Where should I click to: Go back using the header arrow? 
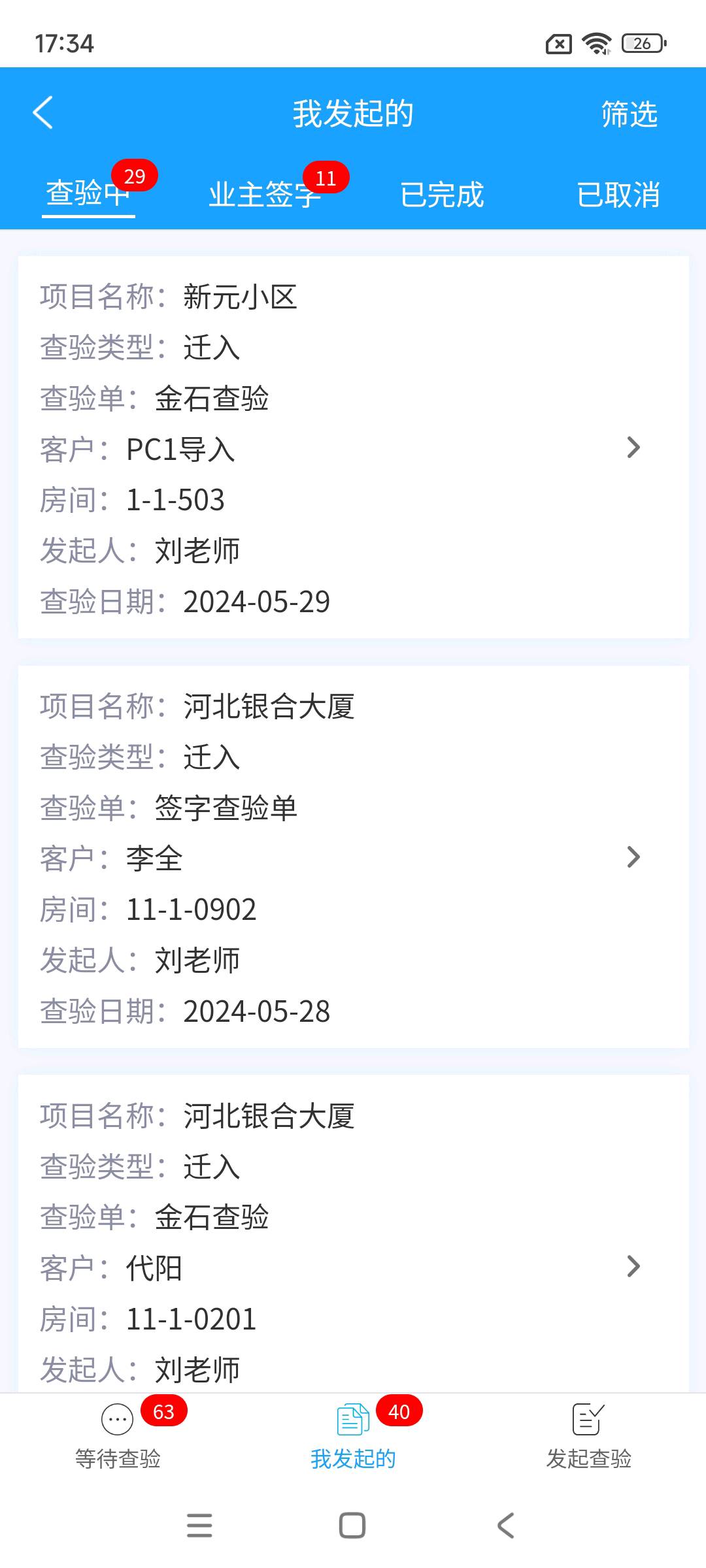(x=43, y=113)
